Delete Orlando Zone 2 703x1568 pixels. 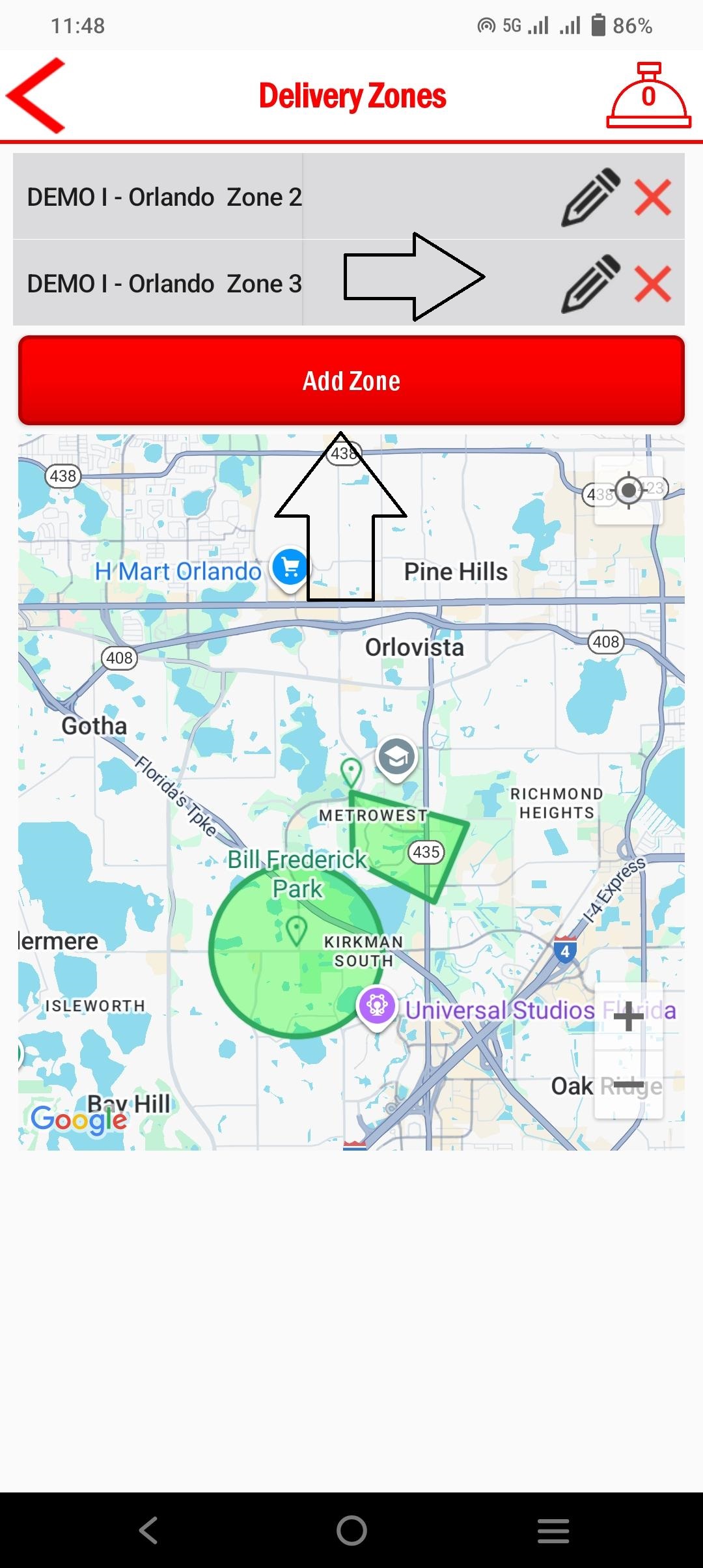[x=653, y=197]
